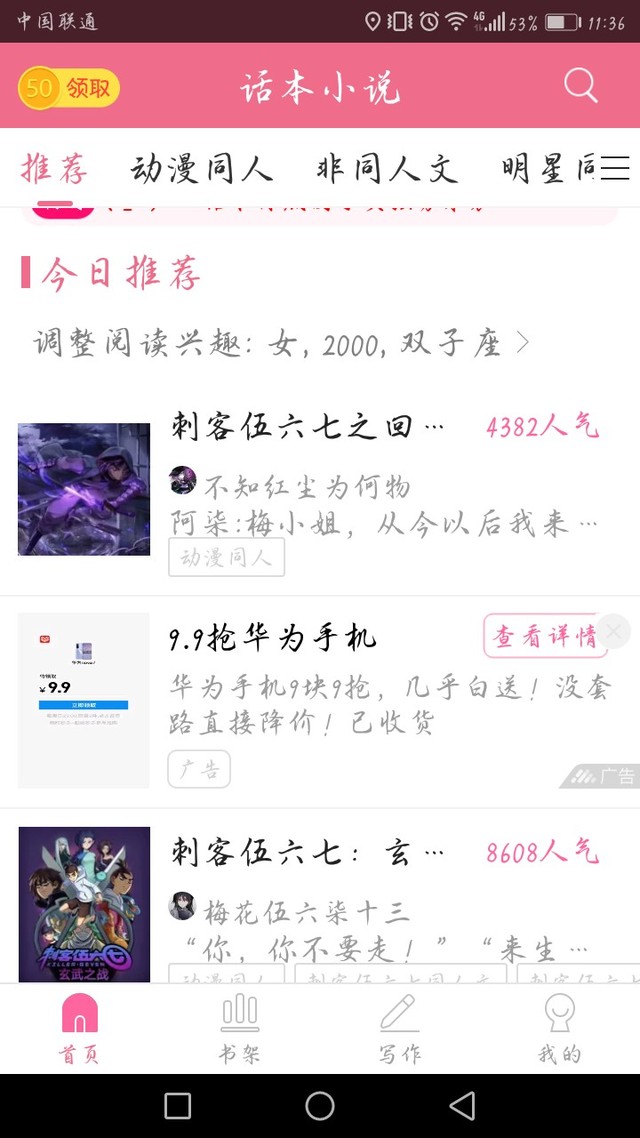
Task: Tap the 动漫同人 tag under the first novel
Action: 226,557
